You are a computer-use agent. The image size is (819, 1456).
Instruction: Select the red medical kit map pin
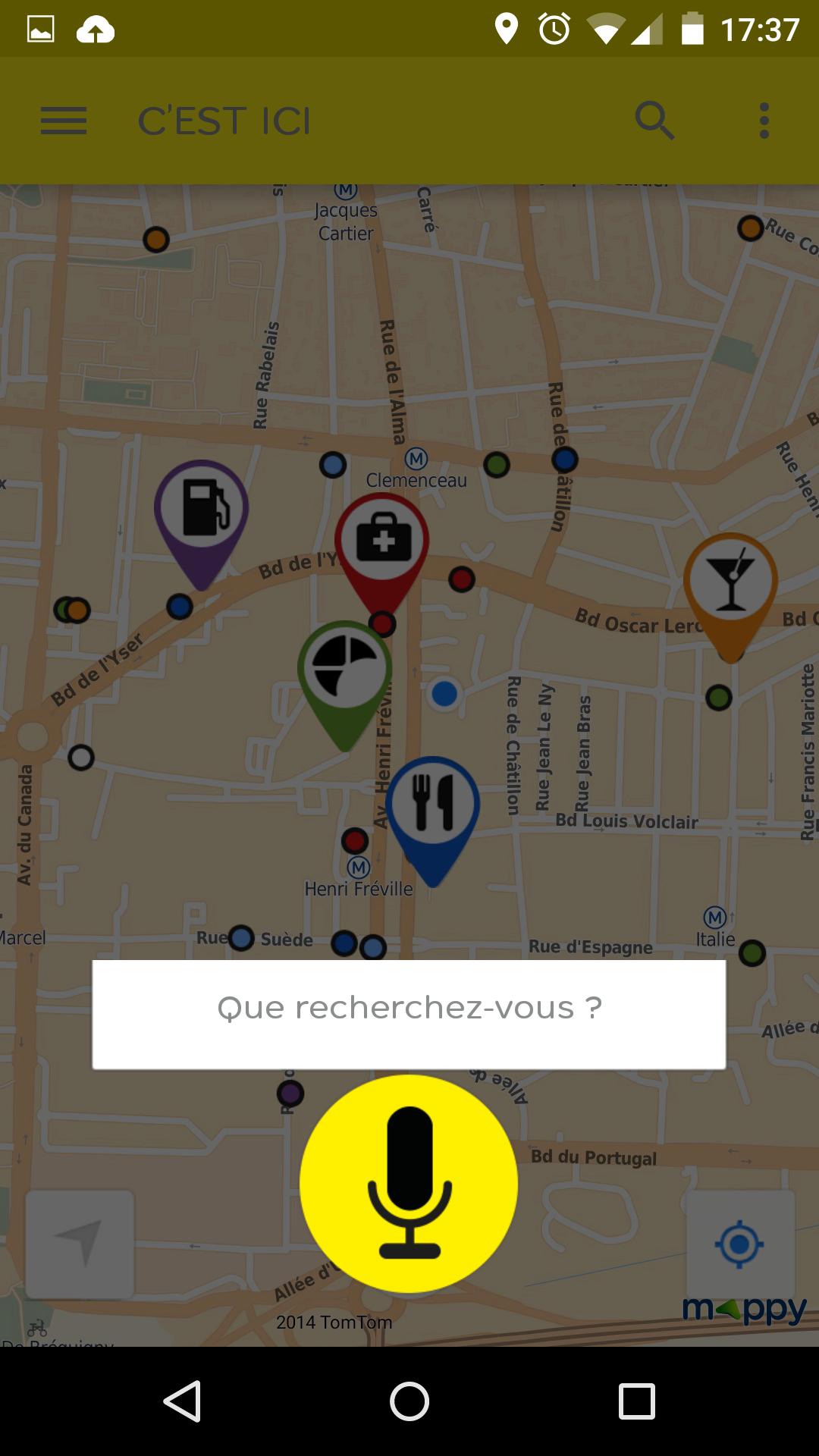tap(382, 542)
